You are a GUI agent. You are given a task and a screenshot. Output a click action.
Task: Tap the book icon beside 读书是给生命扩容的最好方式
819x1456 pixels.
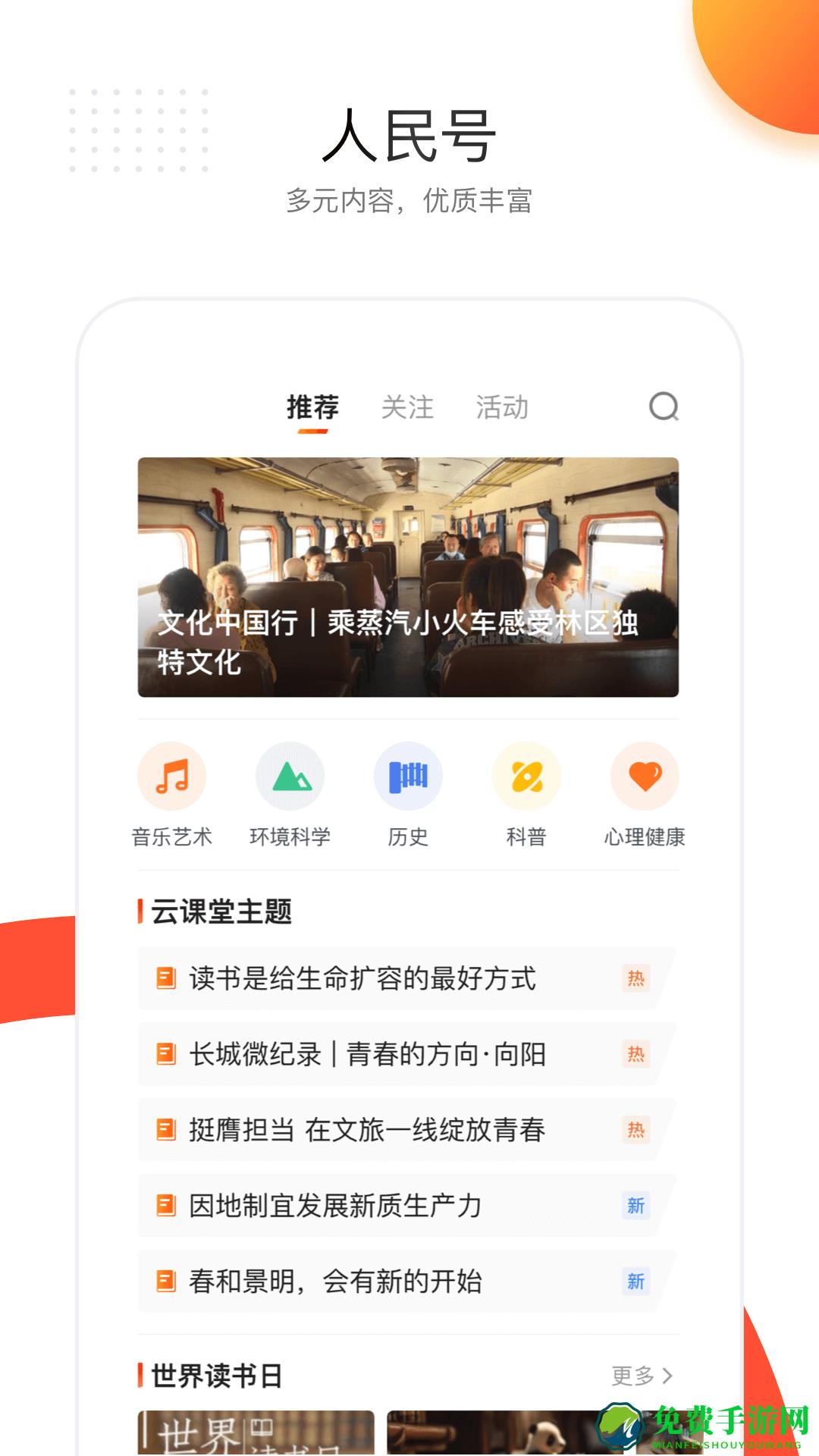pos(165,978)
